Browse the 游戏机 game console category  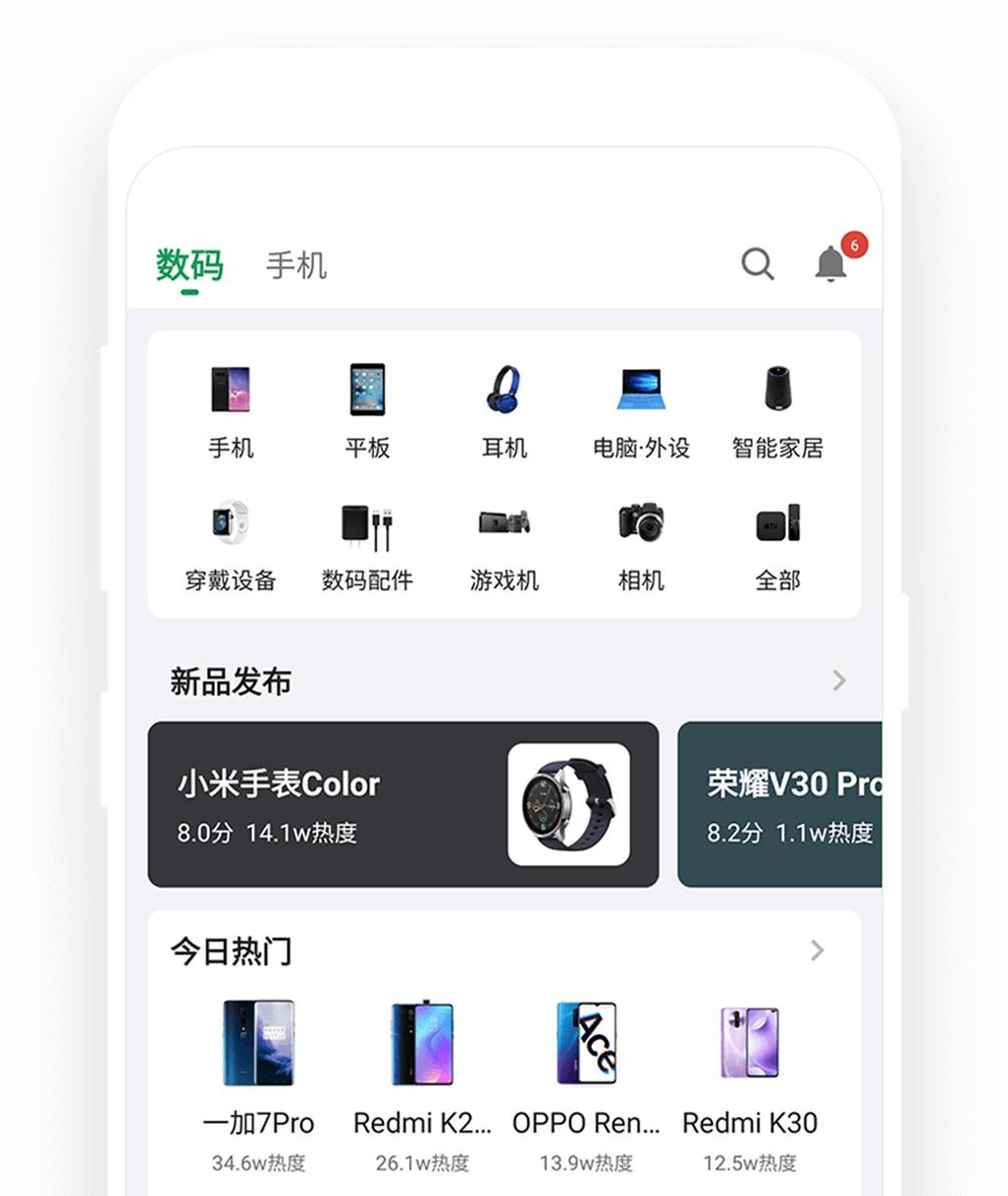(x=504, y=525)
